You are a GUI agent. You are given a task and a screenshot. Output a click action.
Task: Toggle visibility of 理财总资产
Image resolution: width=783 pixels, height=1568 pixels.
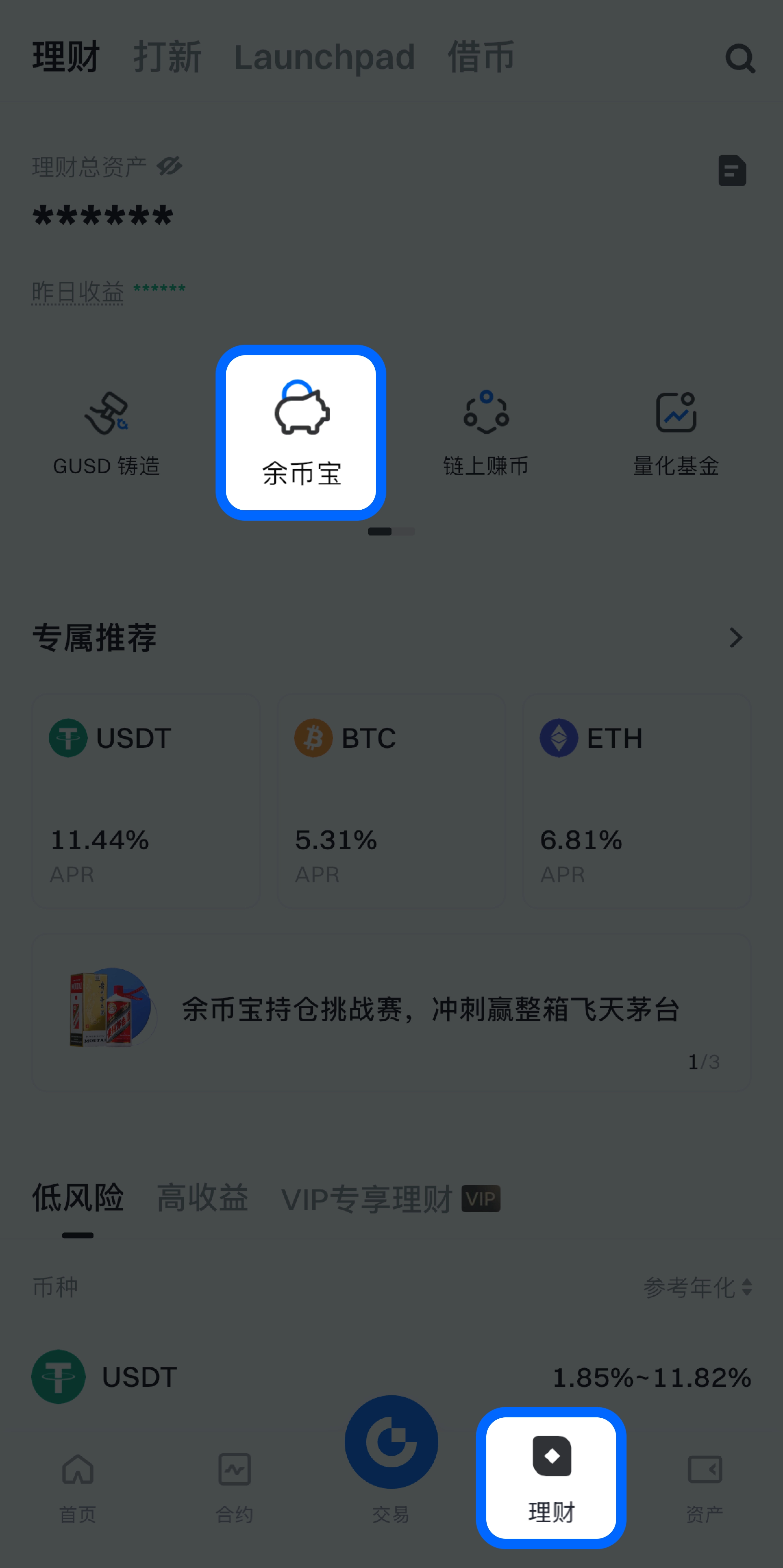[170, 166]
